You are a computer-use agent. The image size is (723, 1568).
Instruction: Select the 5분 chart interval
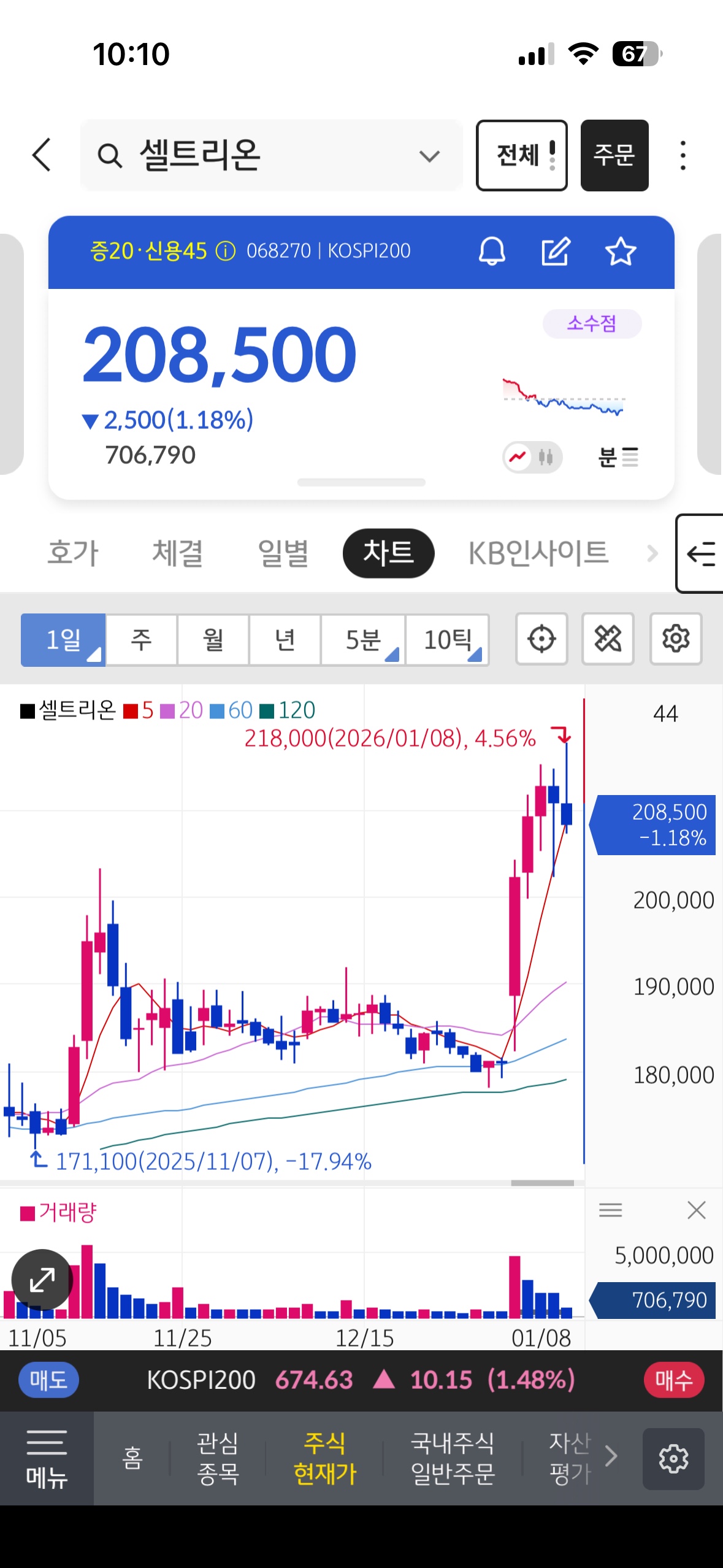pos(363,640)
